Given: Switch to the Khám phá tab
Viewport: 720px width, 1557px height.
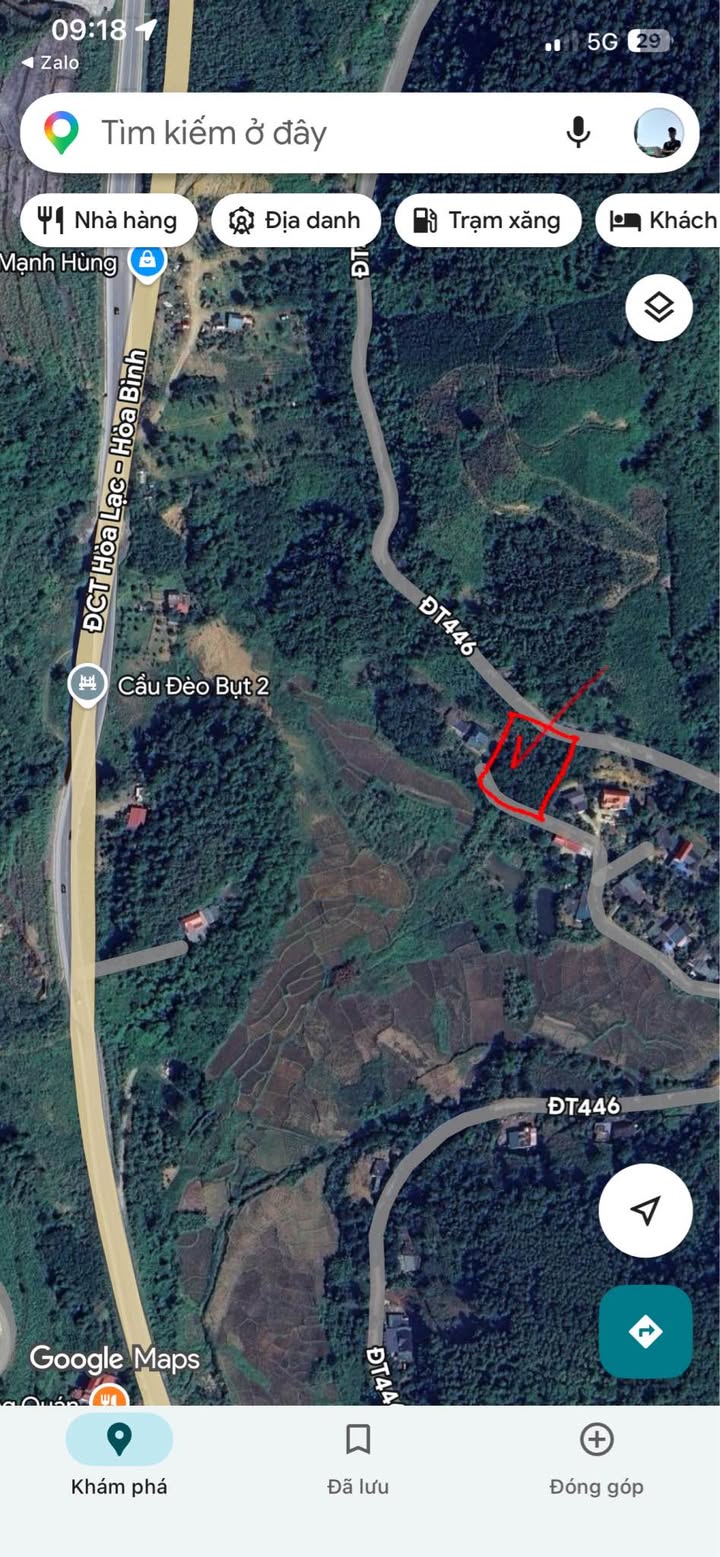Looking at the screenshot, I should (x=119, y=1459).
